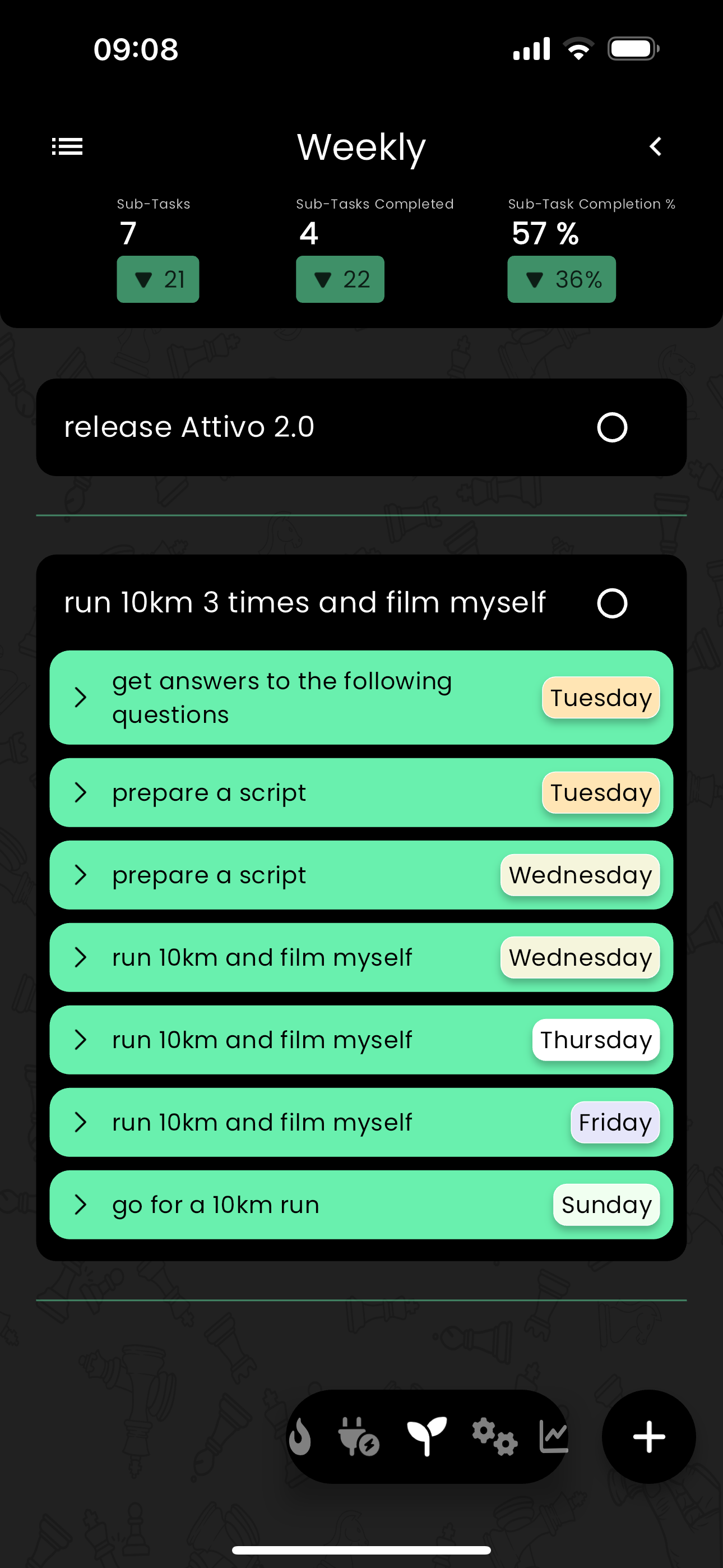Expand the Wednesday 'prepare a script' subtask
This screenshot has height=1568, width=723.
click(81, 875)
